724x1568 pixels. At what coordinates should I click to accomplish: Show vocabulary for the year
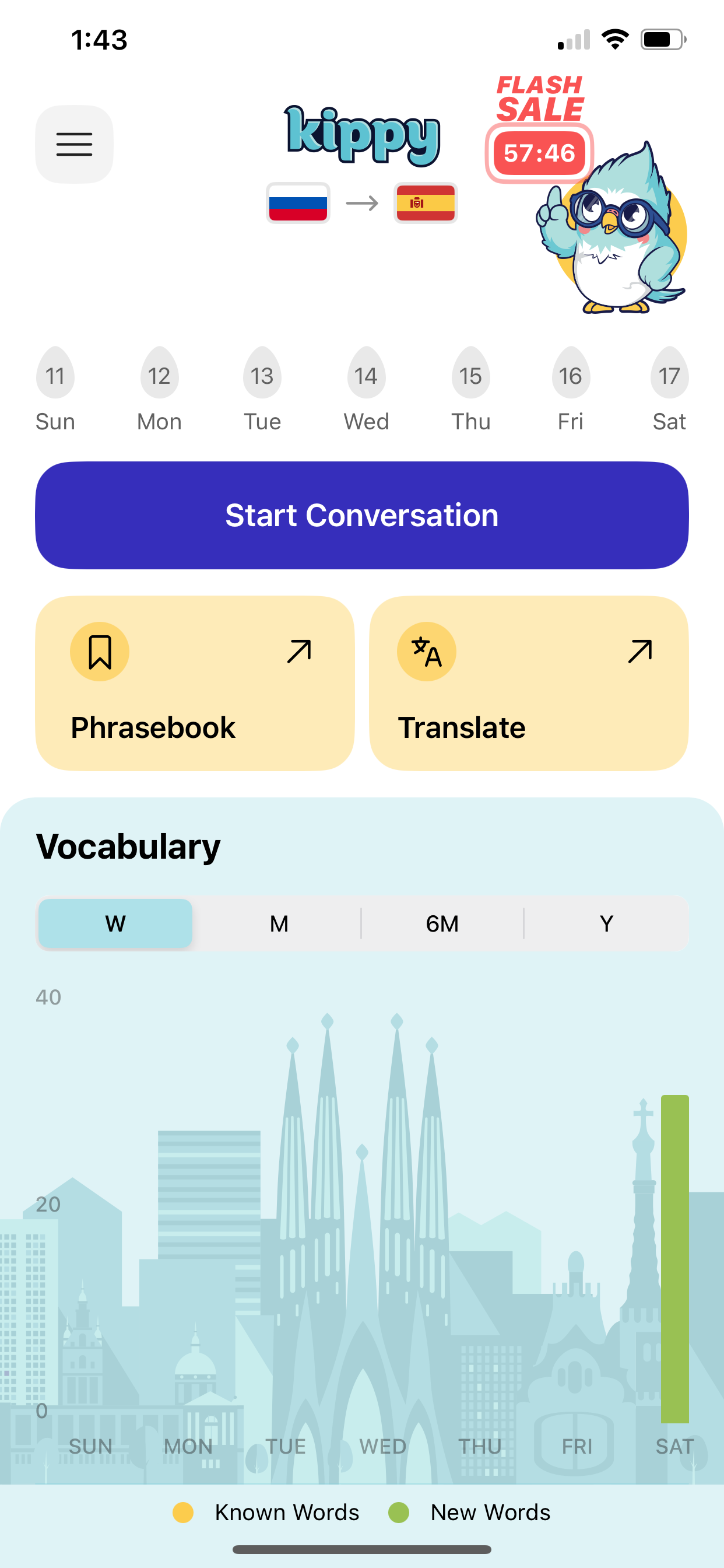point(606,923)
